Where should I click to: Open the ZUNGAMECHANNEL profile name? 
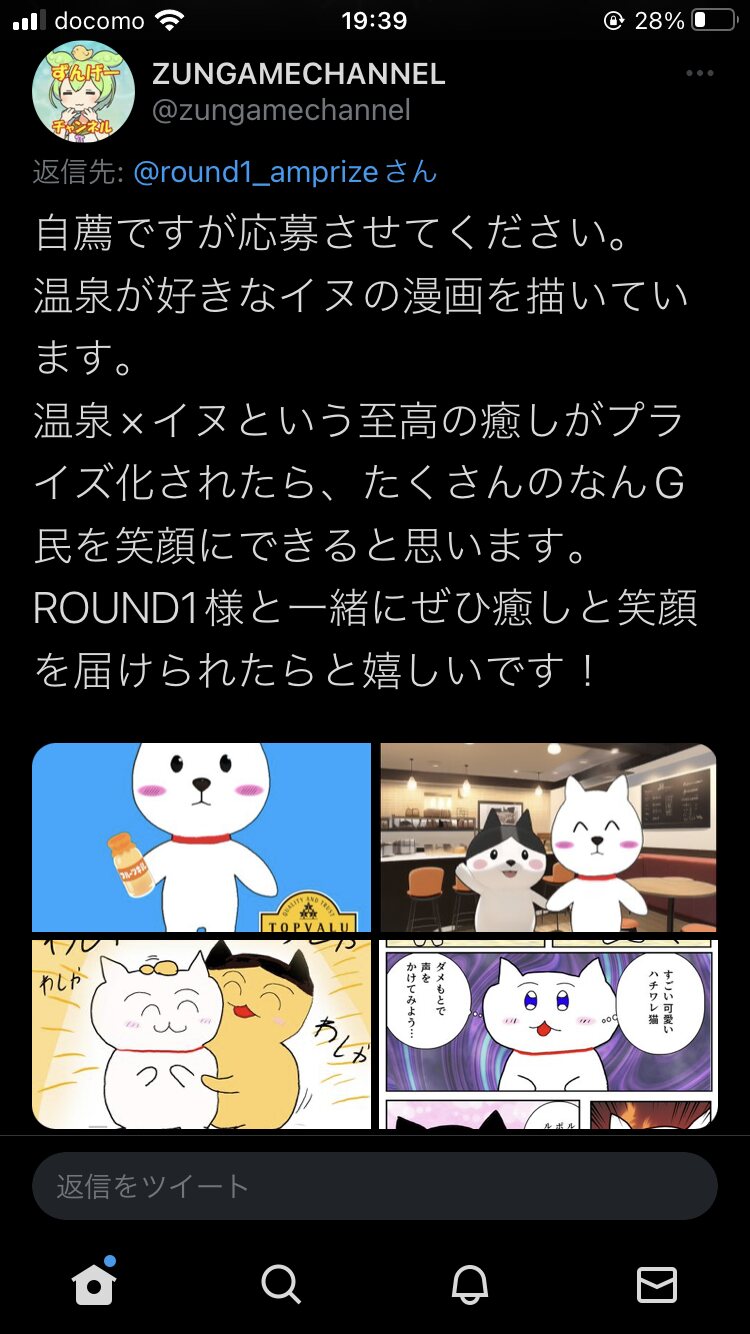tap(298, 74)
